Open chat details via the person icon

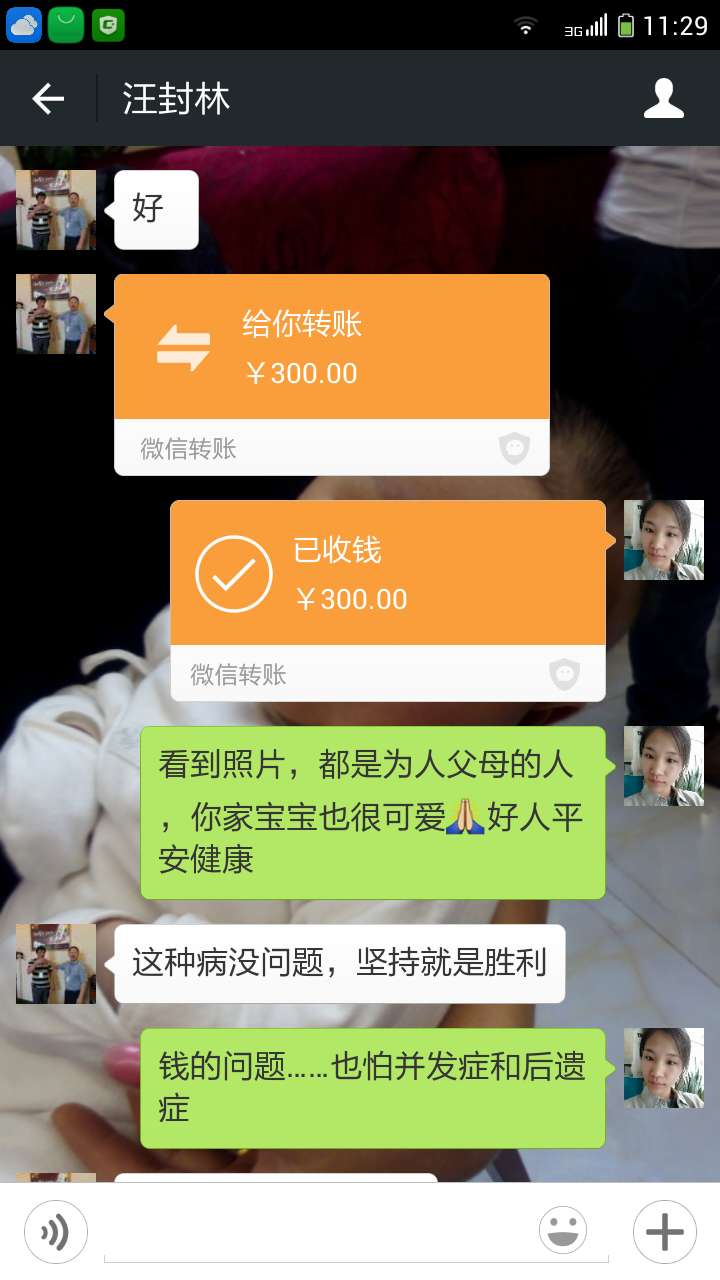click(x=663, y=99)
